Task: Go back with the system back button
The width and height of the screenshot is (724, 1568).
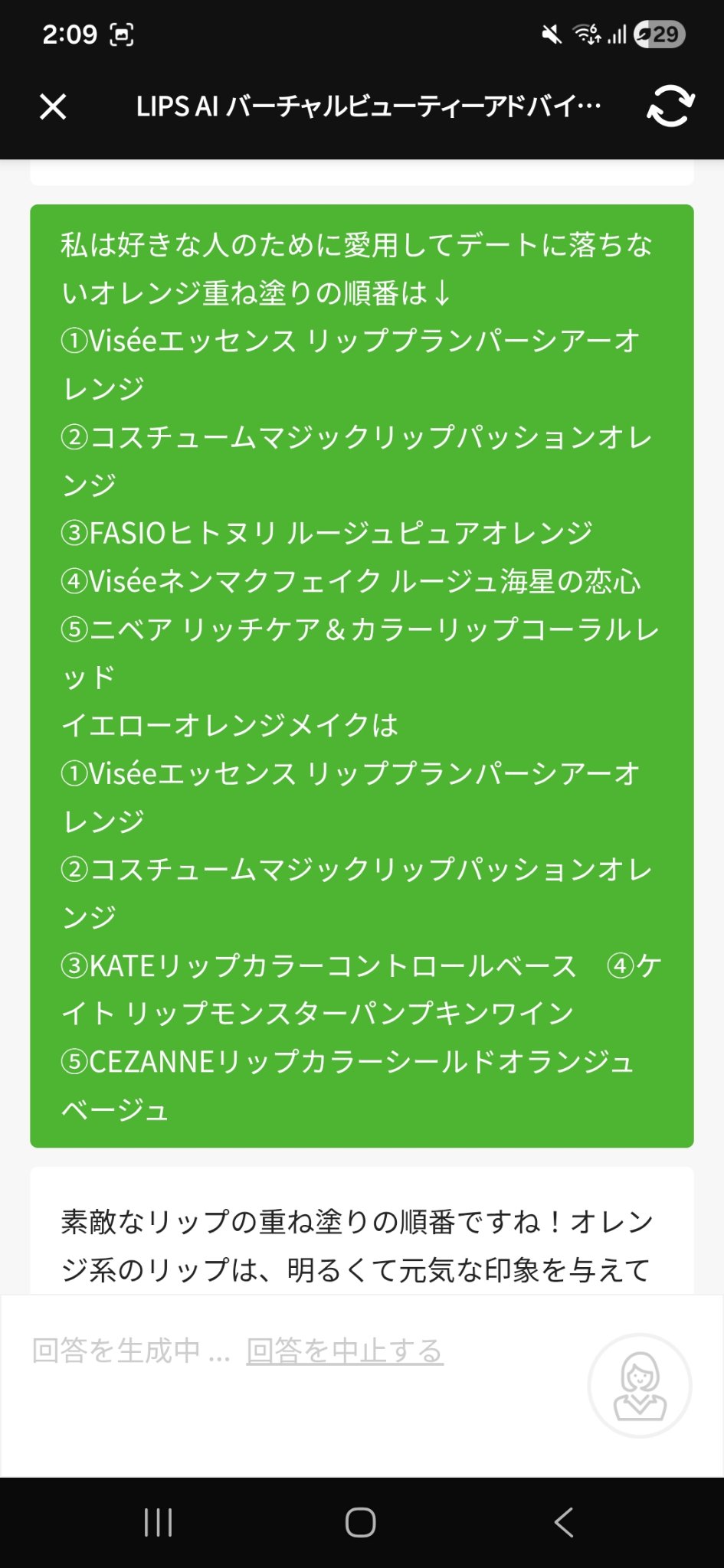Action: [x=564, y=1522]
